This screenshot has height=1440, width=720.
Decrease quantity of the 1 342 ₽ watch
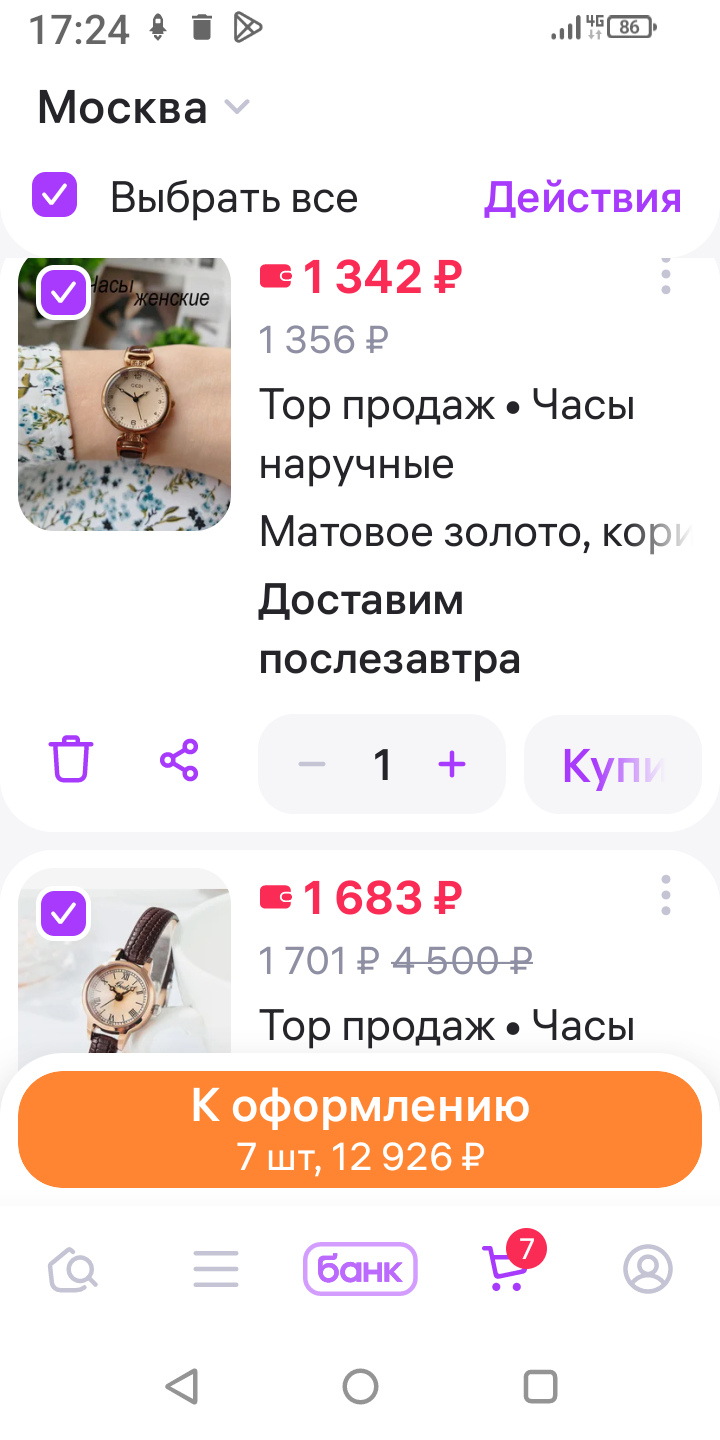[x=312, y=765]
